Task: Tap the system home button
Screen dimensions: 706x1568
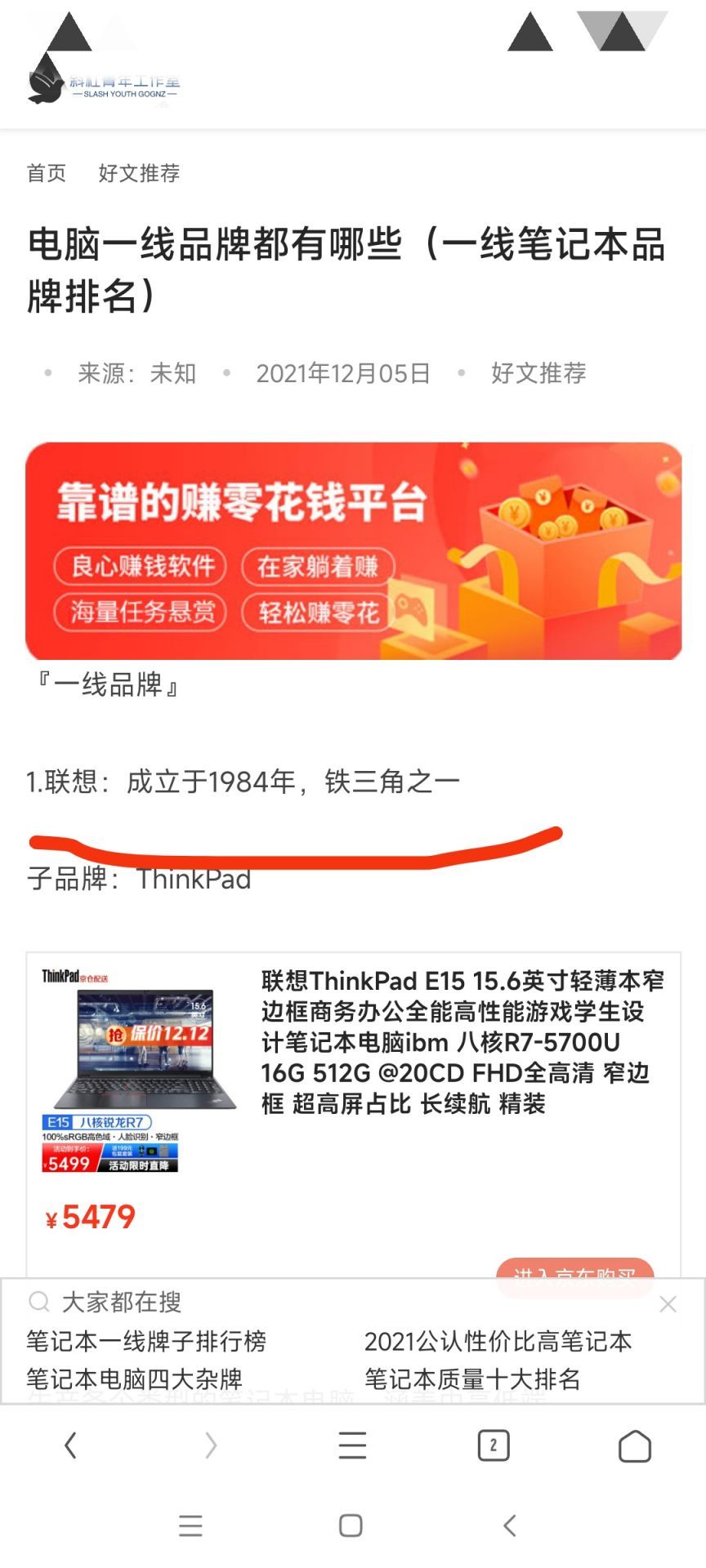Action: click(x=351, y=1526)
